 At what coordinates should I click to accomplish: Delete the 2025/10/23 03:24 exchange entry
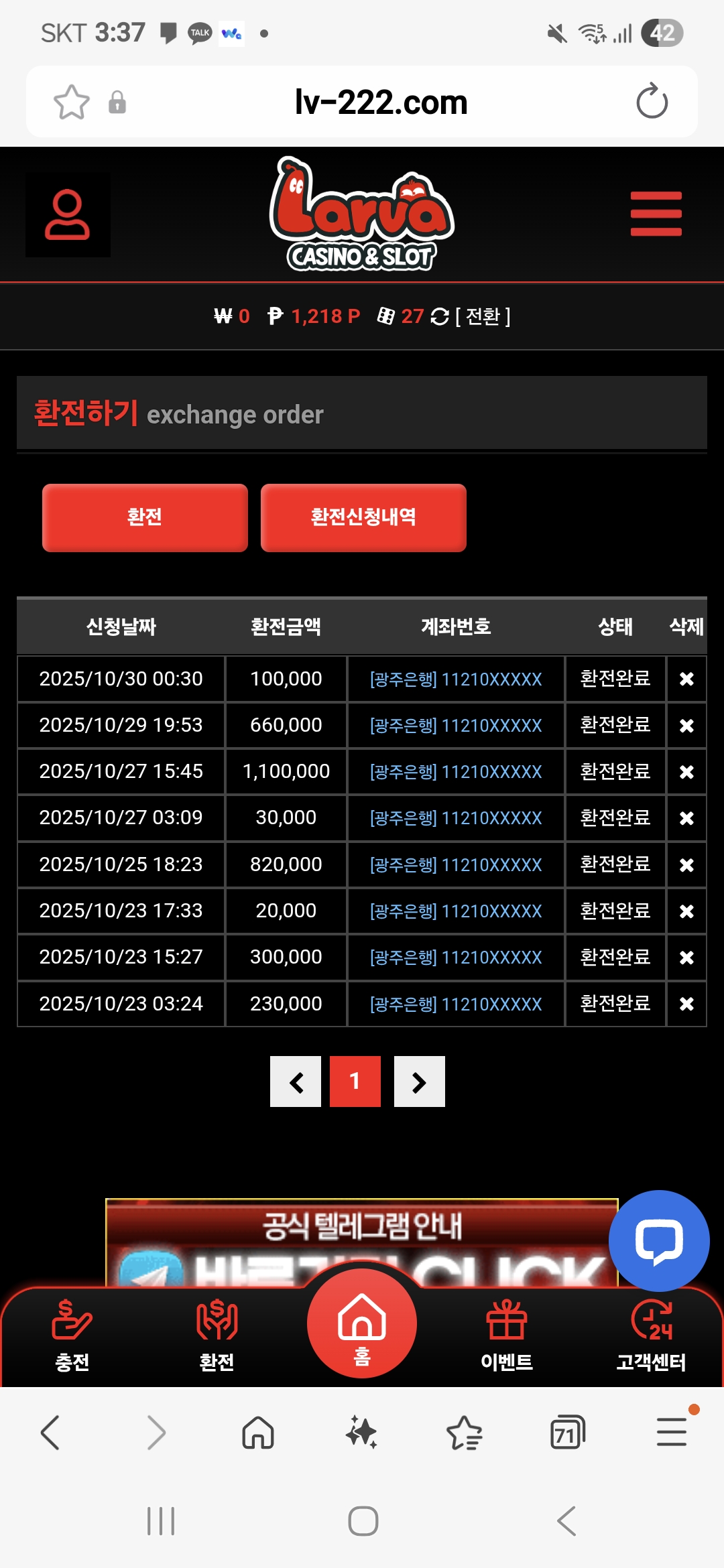[x=686, y=1004]
